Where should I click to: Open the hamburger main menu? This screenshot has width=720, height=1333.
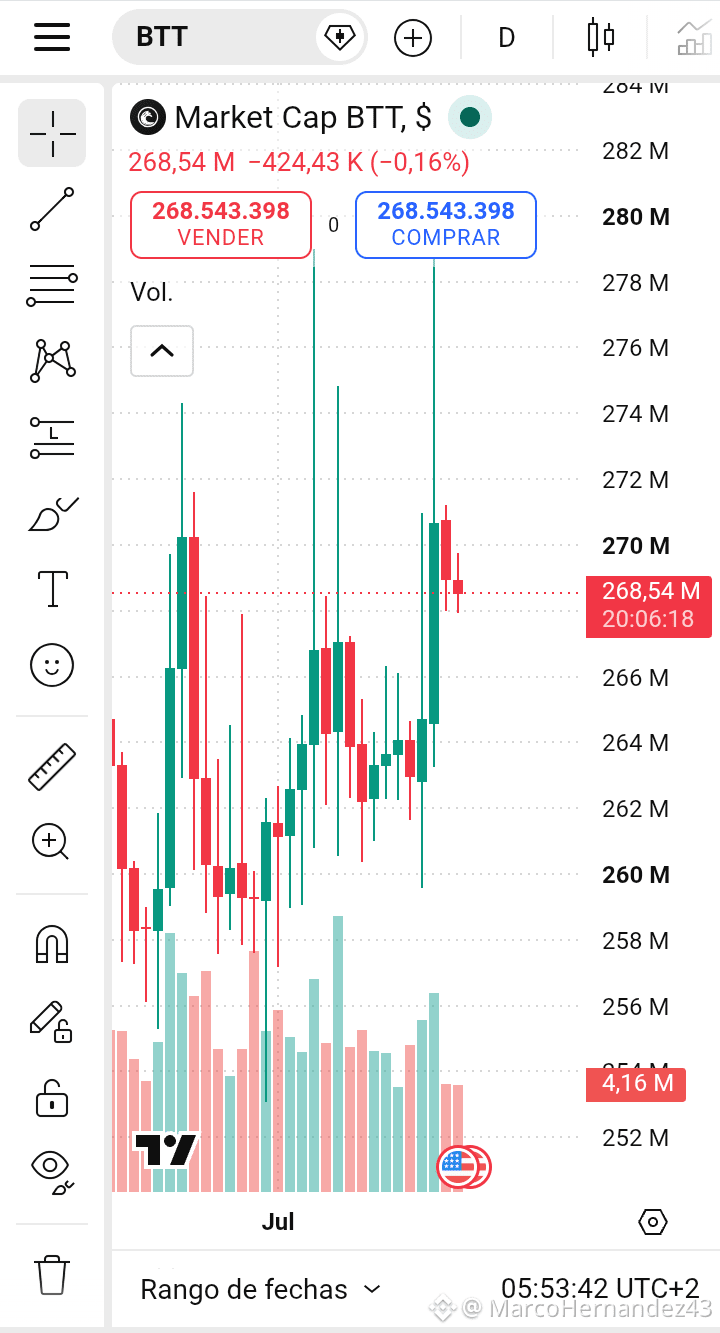coord(52,38)
